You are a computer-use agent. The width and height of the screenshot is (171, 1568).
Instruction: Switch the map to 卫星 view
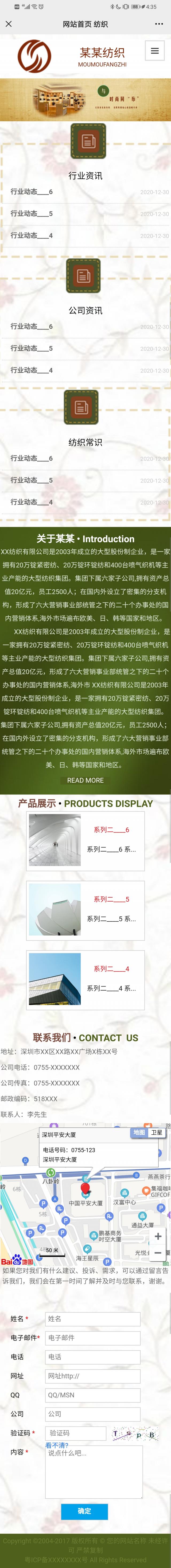pos(157,1132)
